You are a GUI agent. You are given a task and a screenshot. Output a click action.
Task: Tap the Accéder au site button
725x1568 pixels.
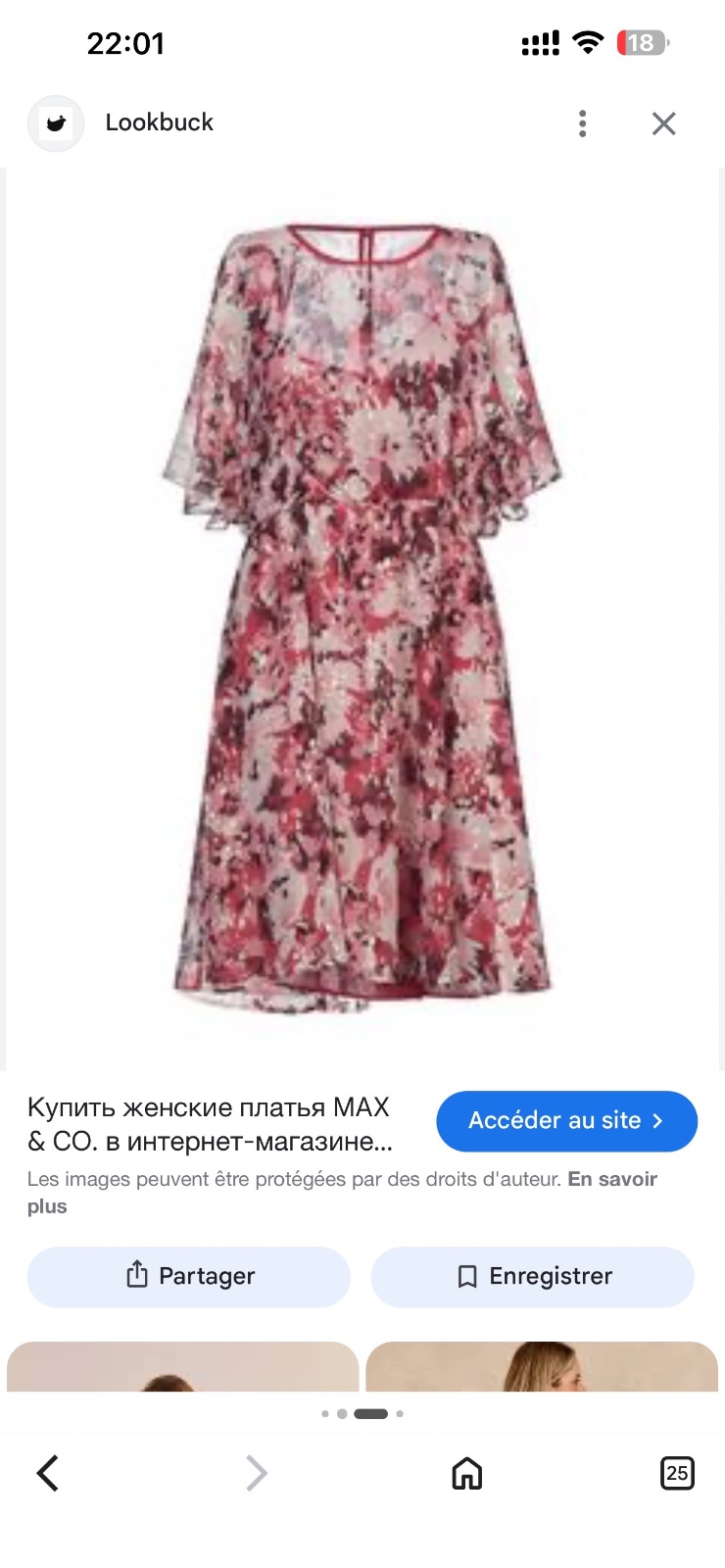(x=566, y=1121)
